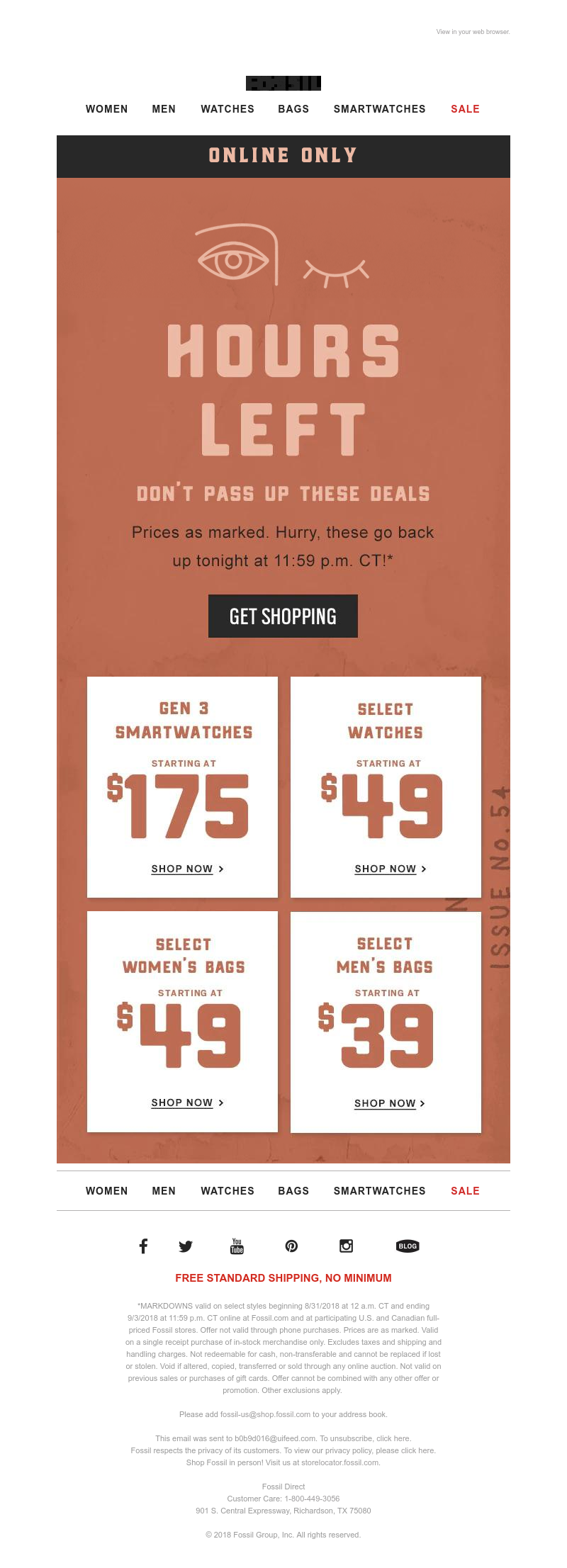Image resolution: width=567 pixels, height=1568 pixels.
Task: Shop now for Select Women's Bags
Action: [x=187, y=1102]
